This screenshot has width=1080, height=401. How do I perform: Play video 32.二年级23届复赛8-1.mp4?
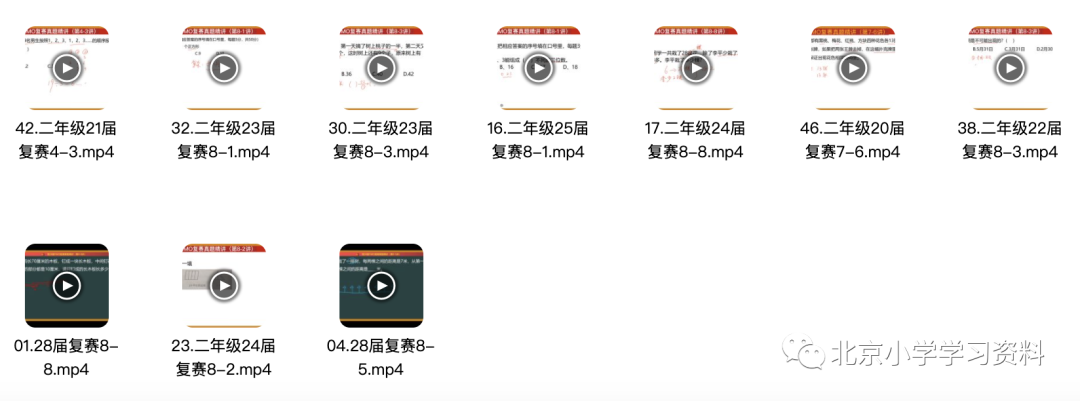coord(224,68)
